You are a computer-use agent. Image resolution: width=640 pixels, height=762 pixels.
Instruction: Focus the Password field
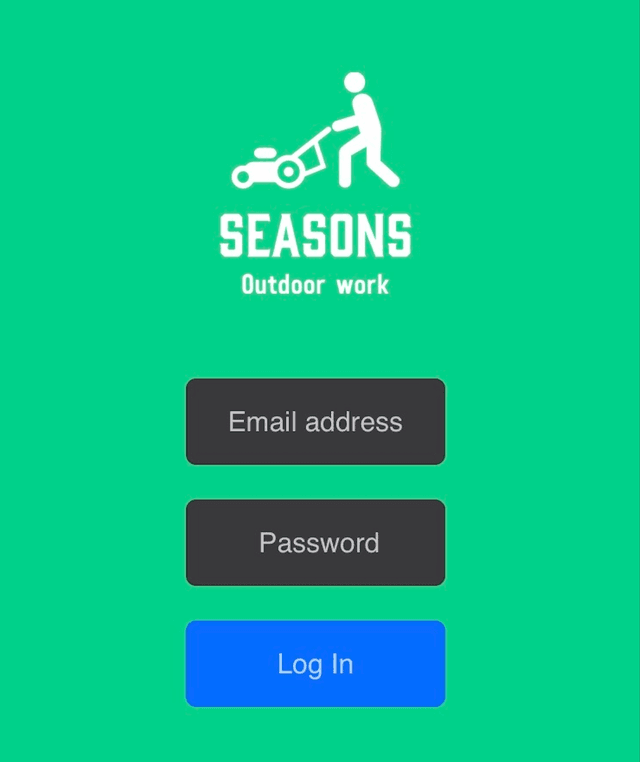tap(315, 542)
